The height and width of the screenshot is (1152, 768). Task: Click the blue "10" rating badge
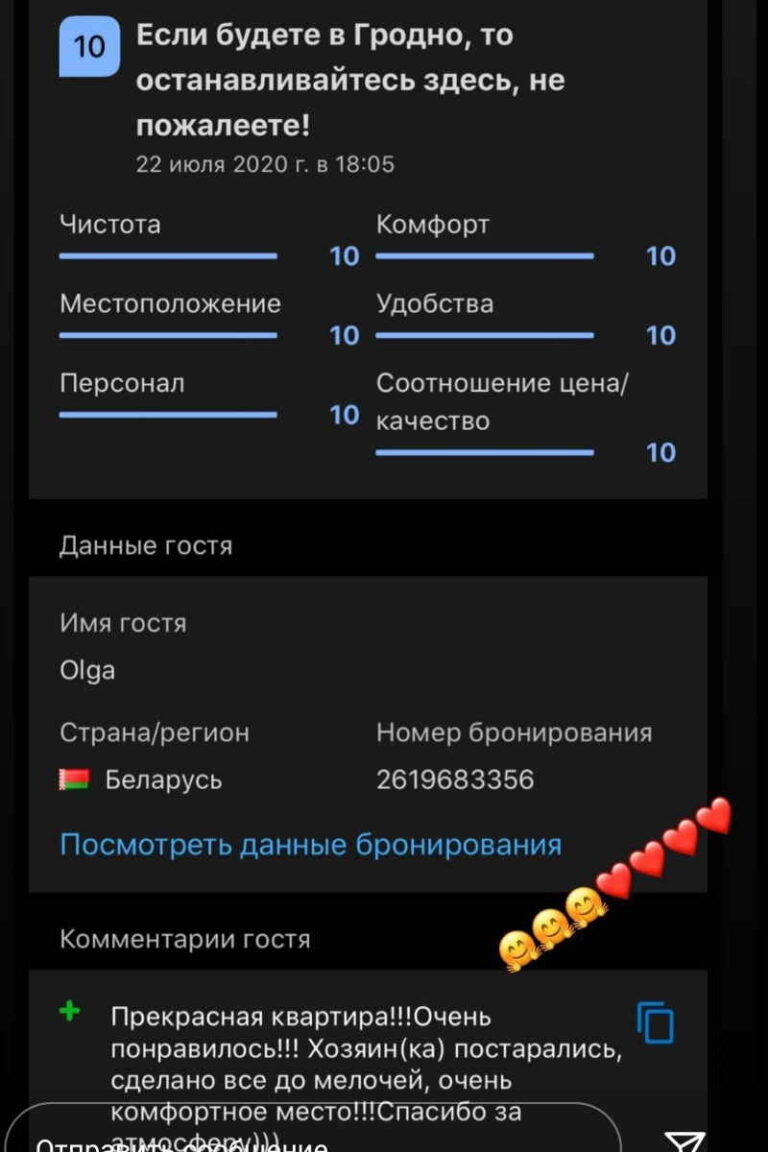tap(88, 45)
